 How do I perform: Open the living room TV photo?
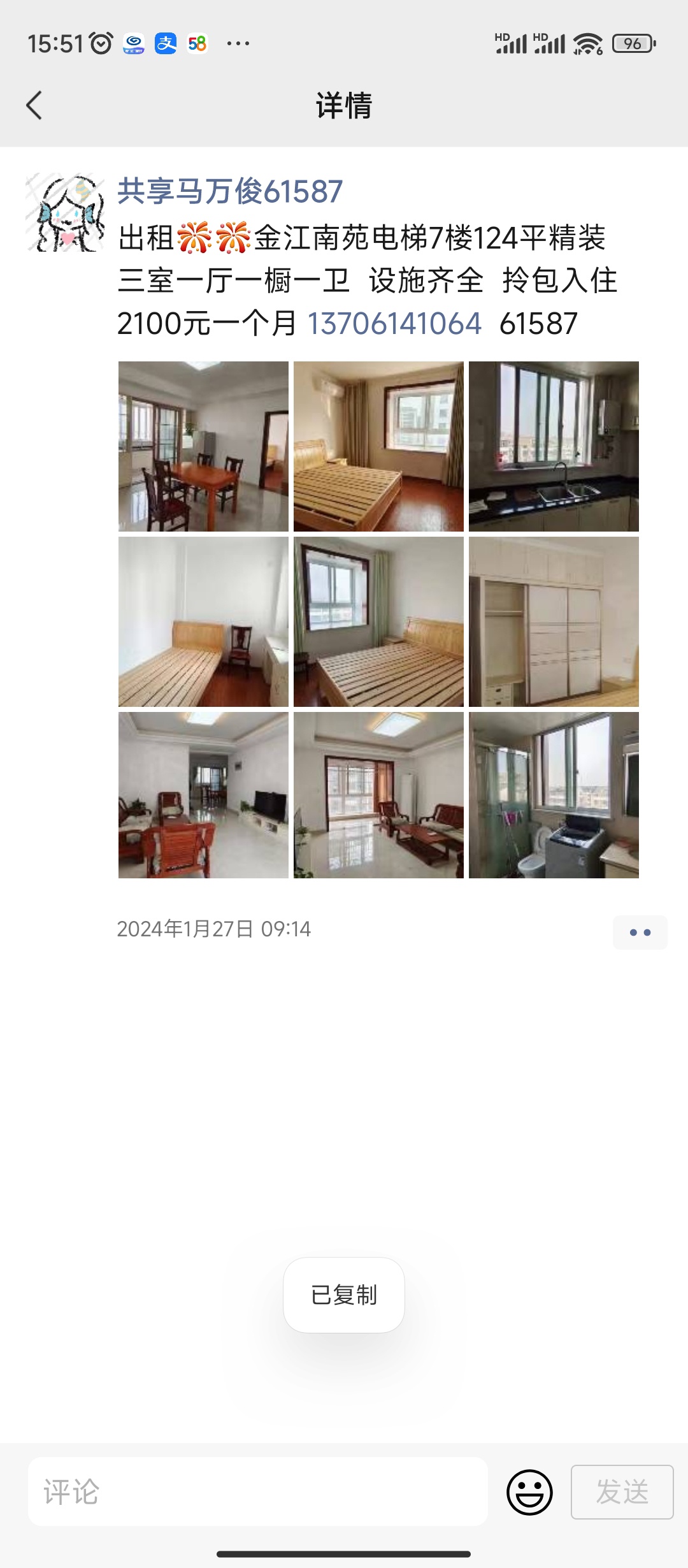(x=203, y=795)
